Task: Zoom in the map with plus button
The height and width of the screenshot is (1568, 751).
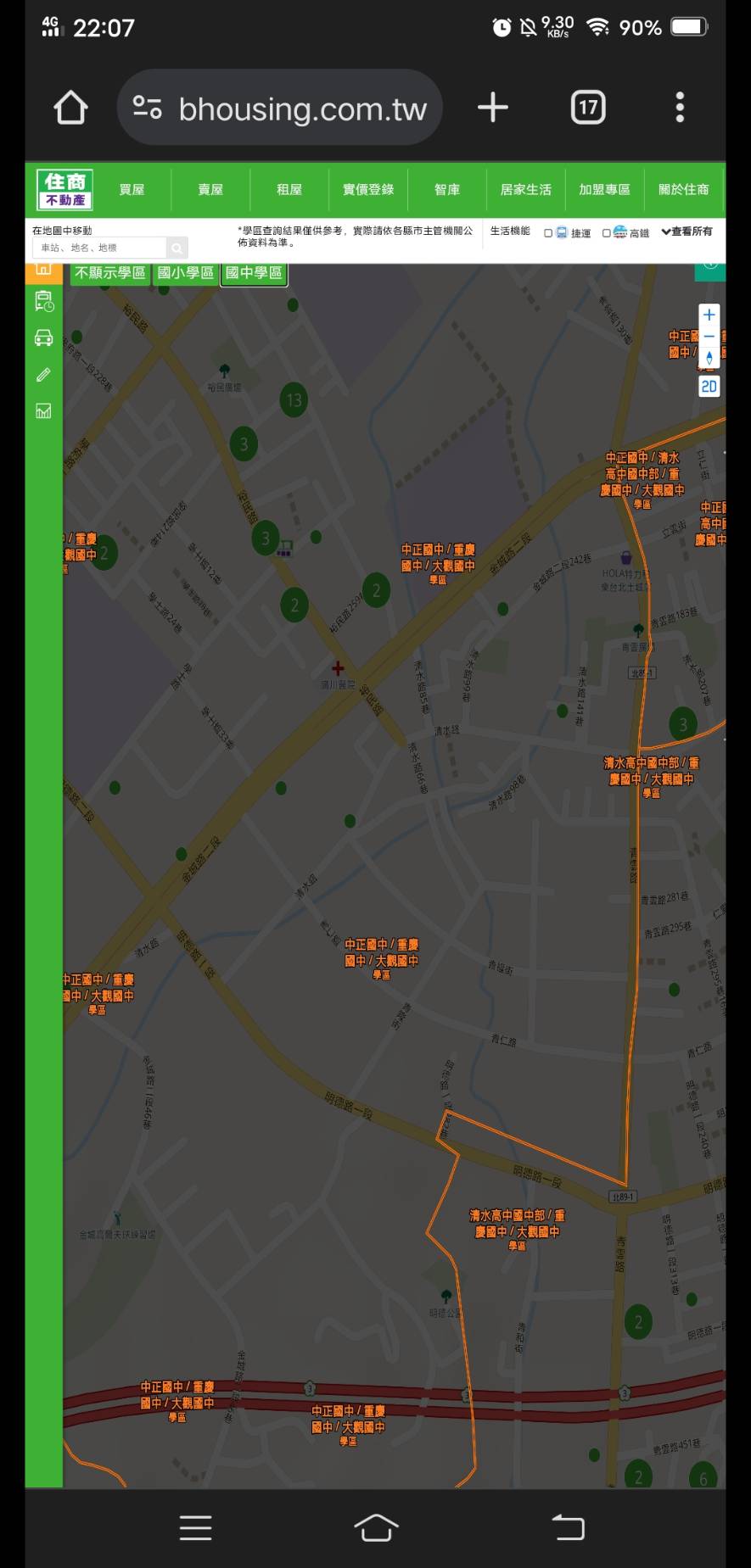Action: [x=709, y=315]
